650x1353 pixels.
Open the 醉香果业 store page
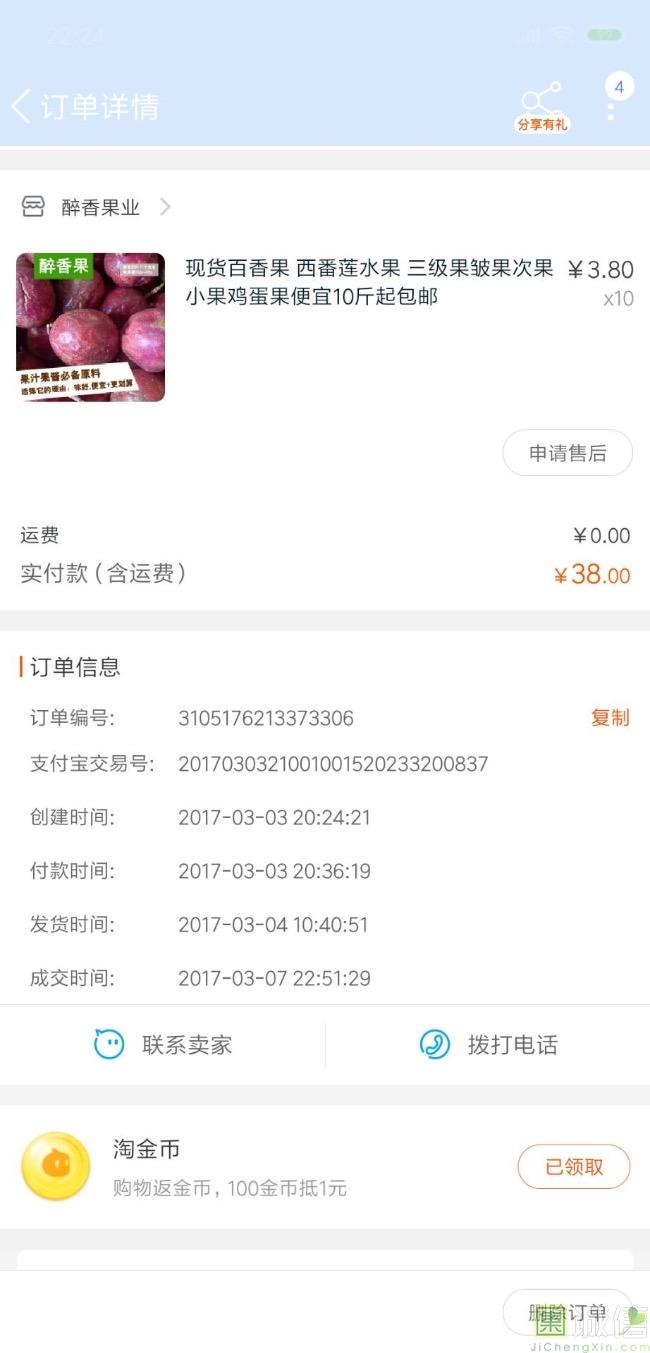click(96, 207)
